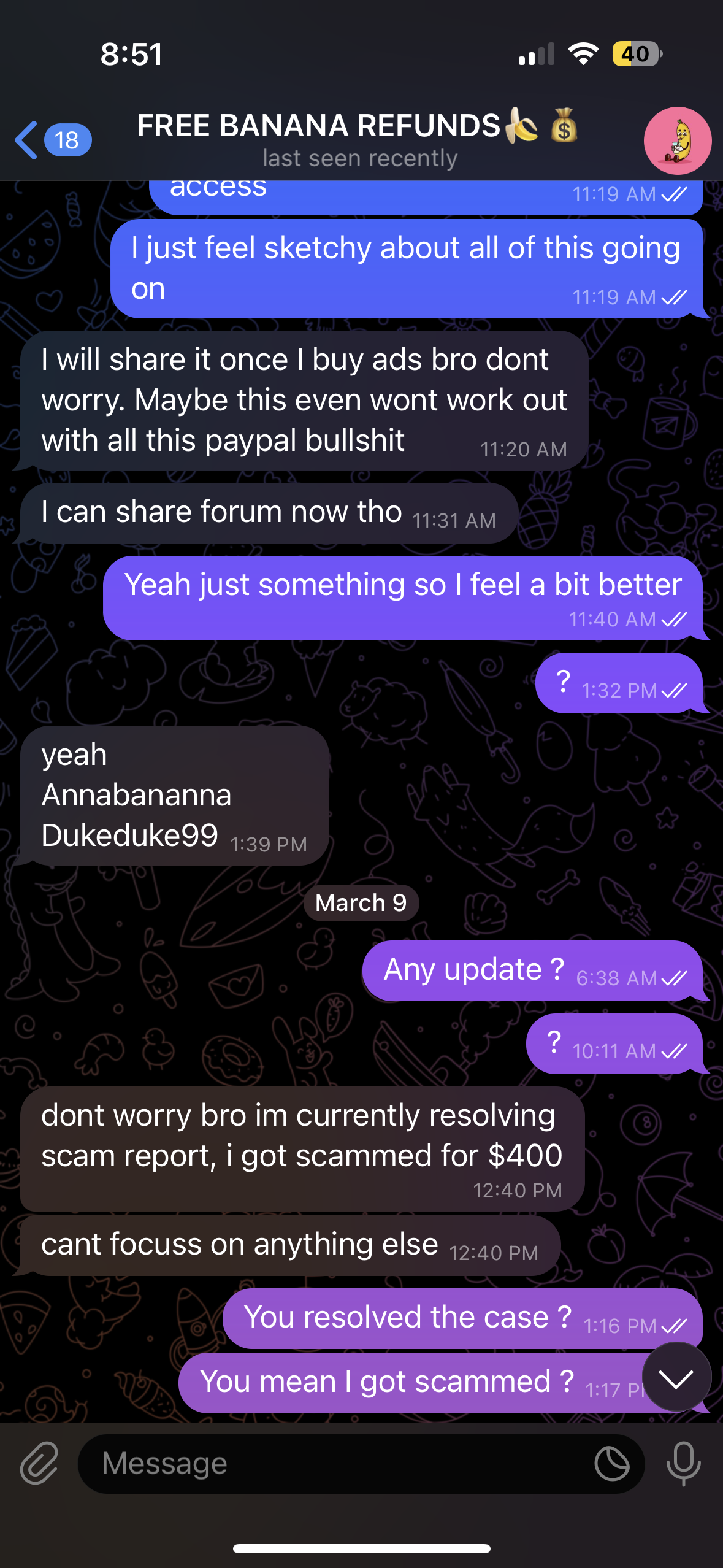Open chat info from the title header
Screen dimensions: 723x1568
(359, 139)
